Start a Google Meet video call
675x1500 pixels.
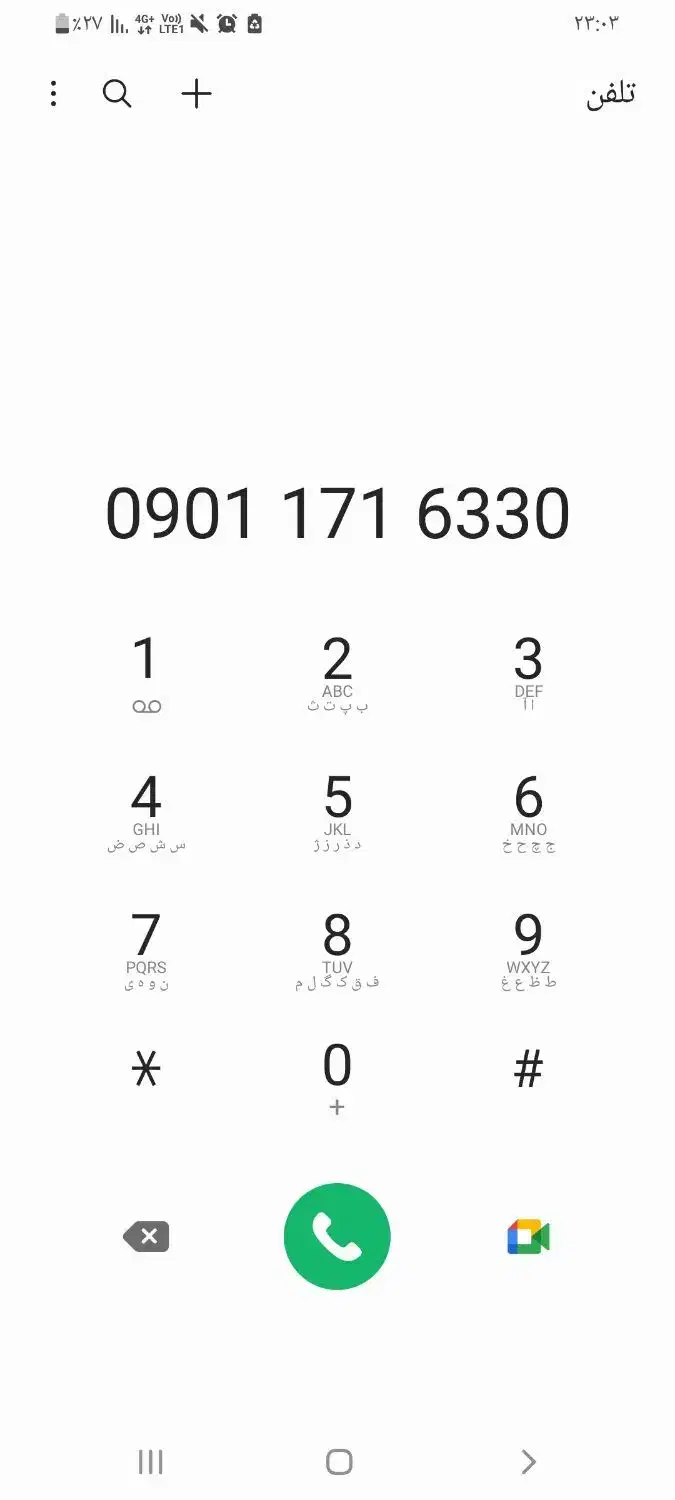[528, 1237]
